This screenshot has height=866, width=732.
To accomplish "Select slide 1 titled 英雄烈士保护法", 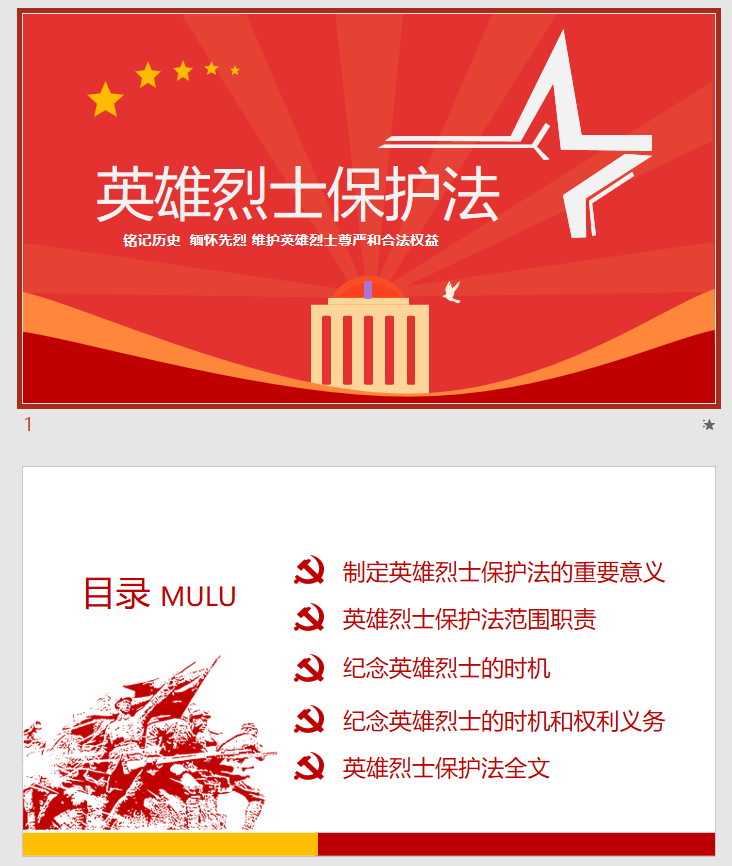I will (x=368, y=208).
